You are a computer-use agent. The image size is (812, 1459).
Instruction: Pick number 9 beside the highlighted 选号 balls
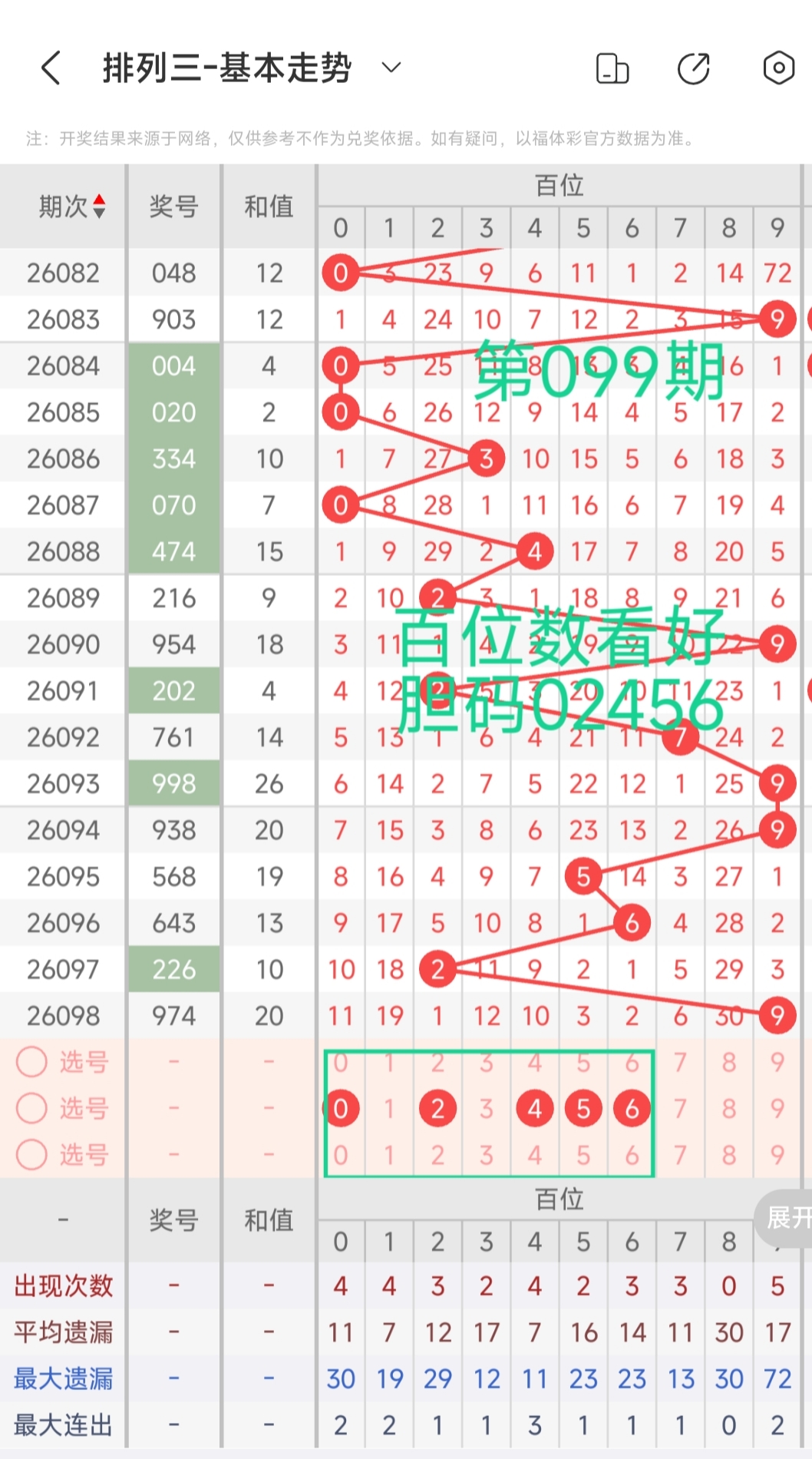[x=777, y=1109]
